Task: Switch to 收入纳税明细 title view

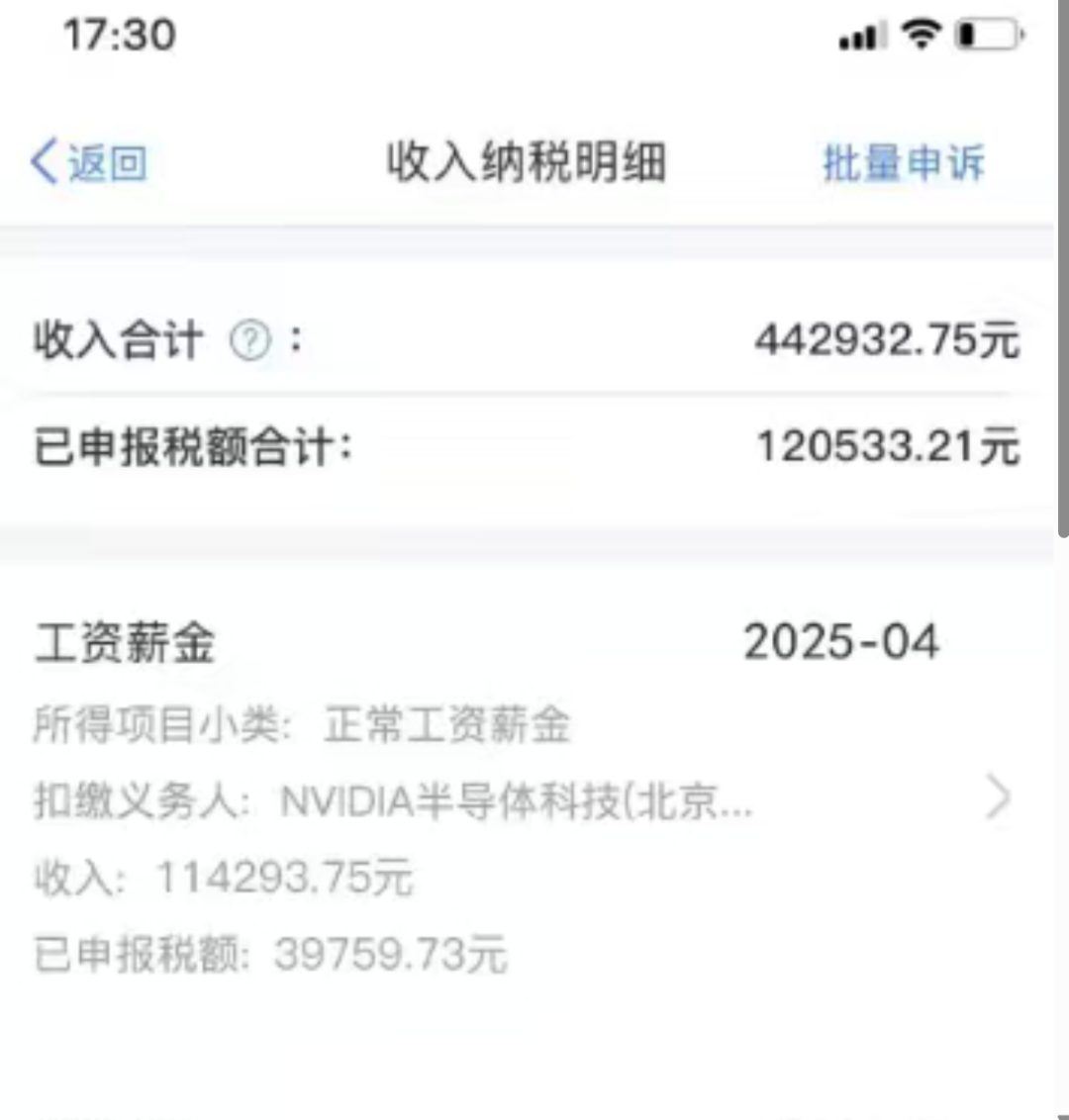Action: tap(527, 164)
